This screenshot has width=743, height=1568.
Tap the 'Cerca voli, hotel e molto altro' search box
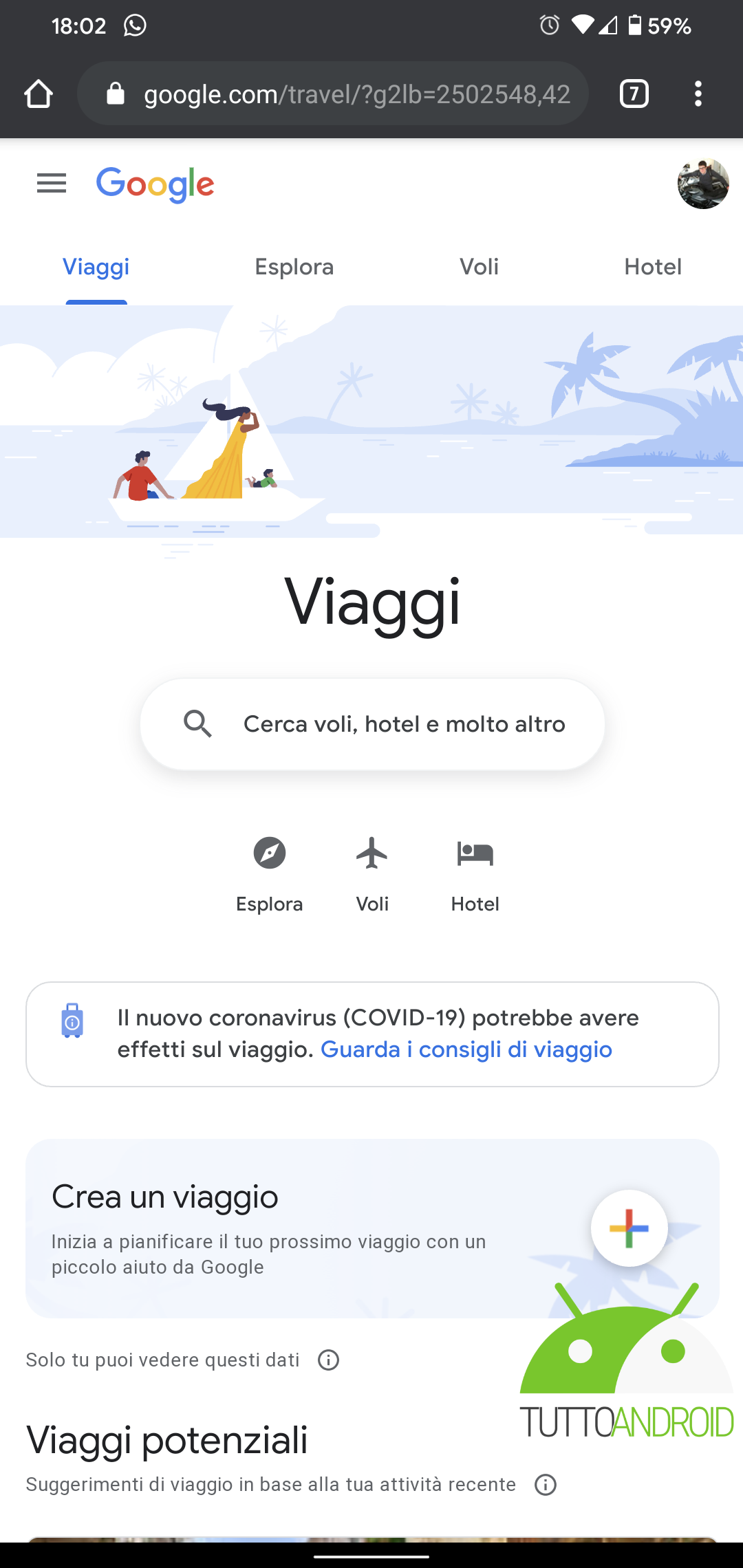tap(372, 724)
